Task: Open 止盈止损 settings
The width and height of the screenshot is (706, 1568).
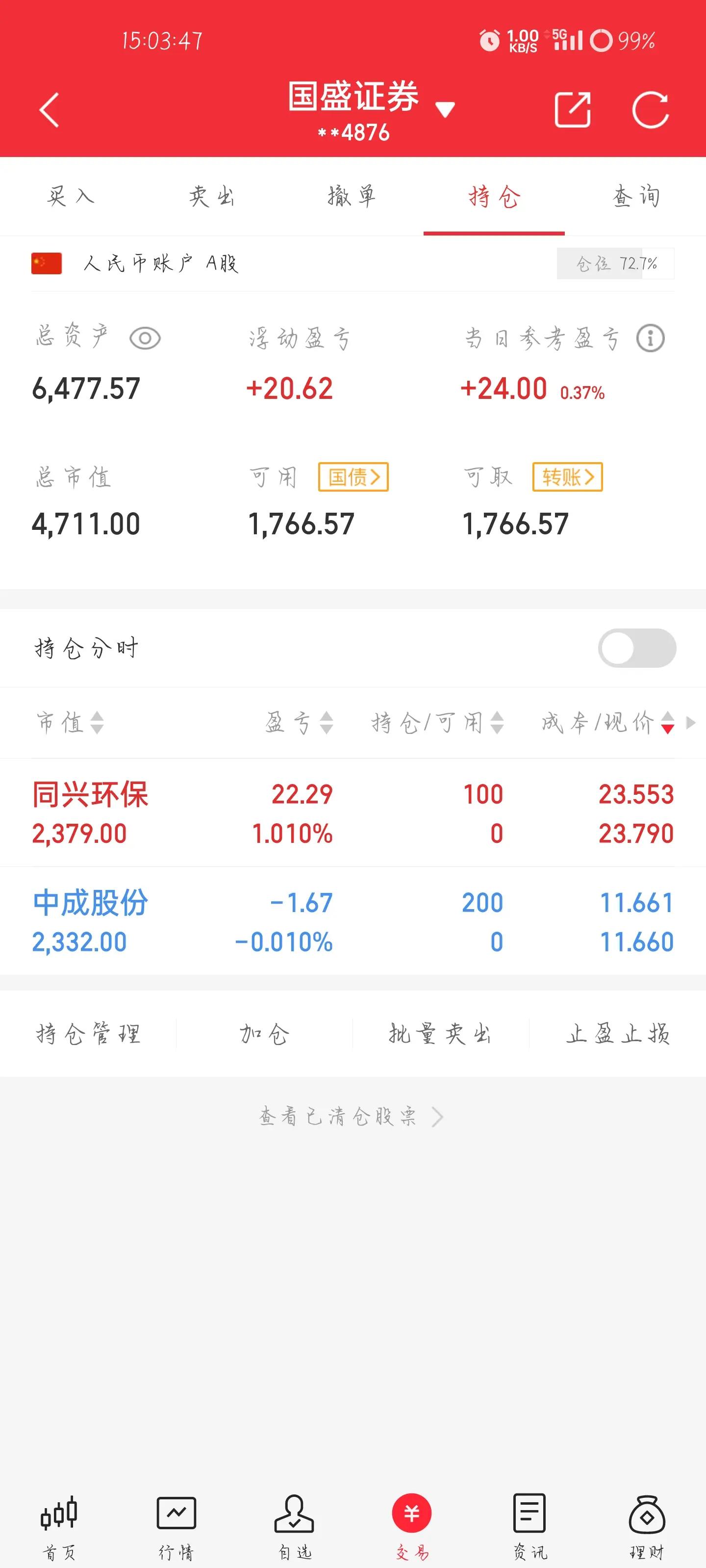Action: (617, 1034)
